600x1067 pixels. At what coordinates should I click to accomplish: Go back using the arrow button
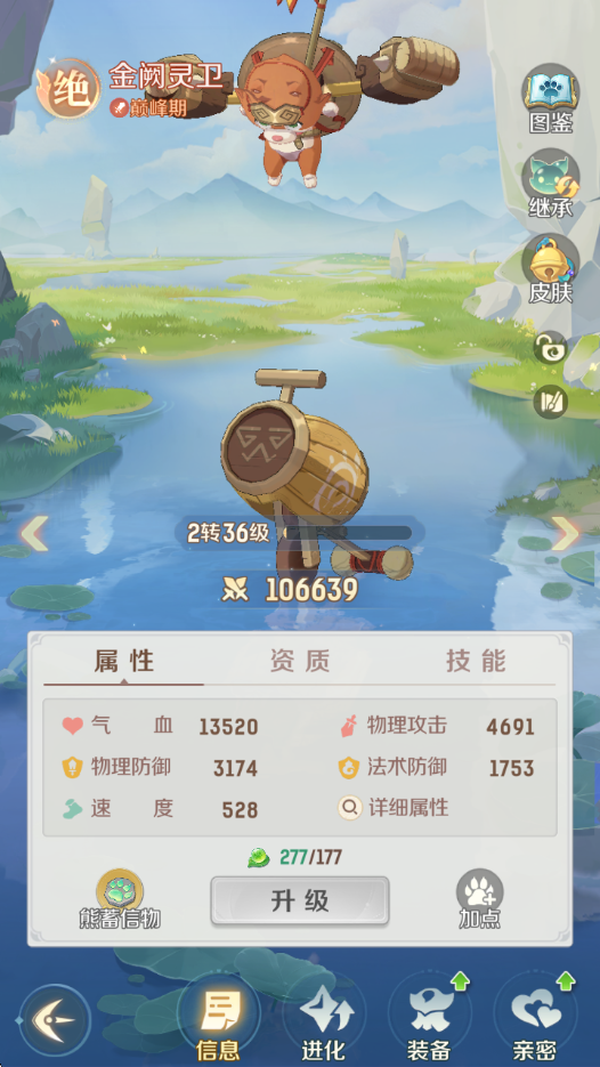point(54,1020)
